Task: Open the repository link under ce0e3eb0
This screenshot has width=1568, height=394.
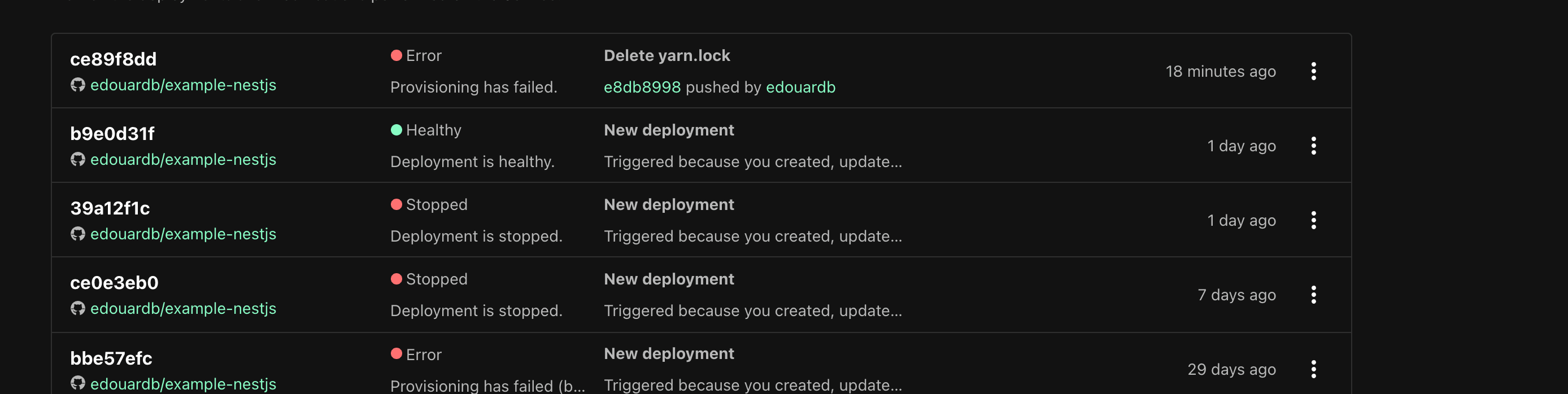Action: tap(182, 309)
